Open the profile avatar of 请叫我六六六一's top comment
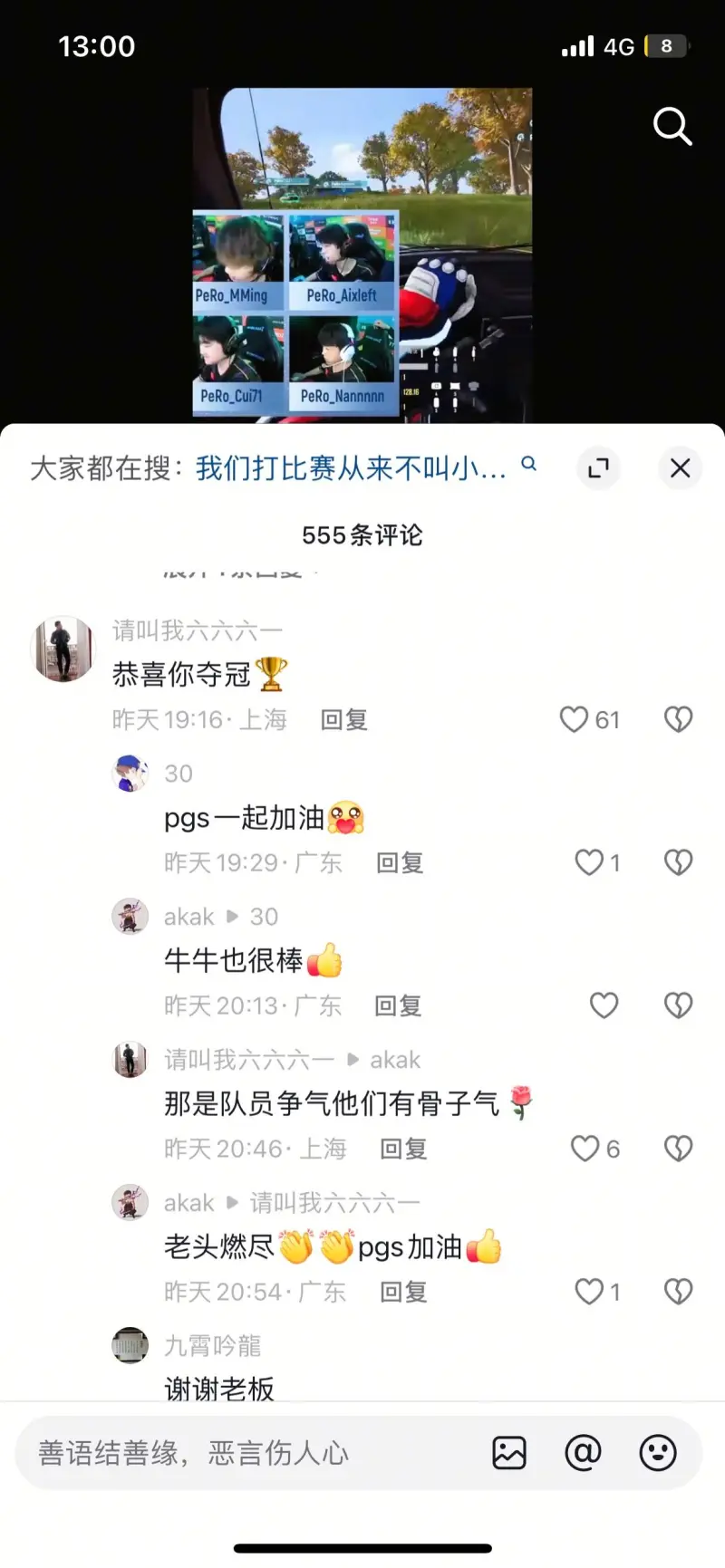The height and width of the screenshot is (1568, 725). pyautogui.click(x=63, y=649)
